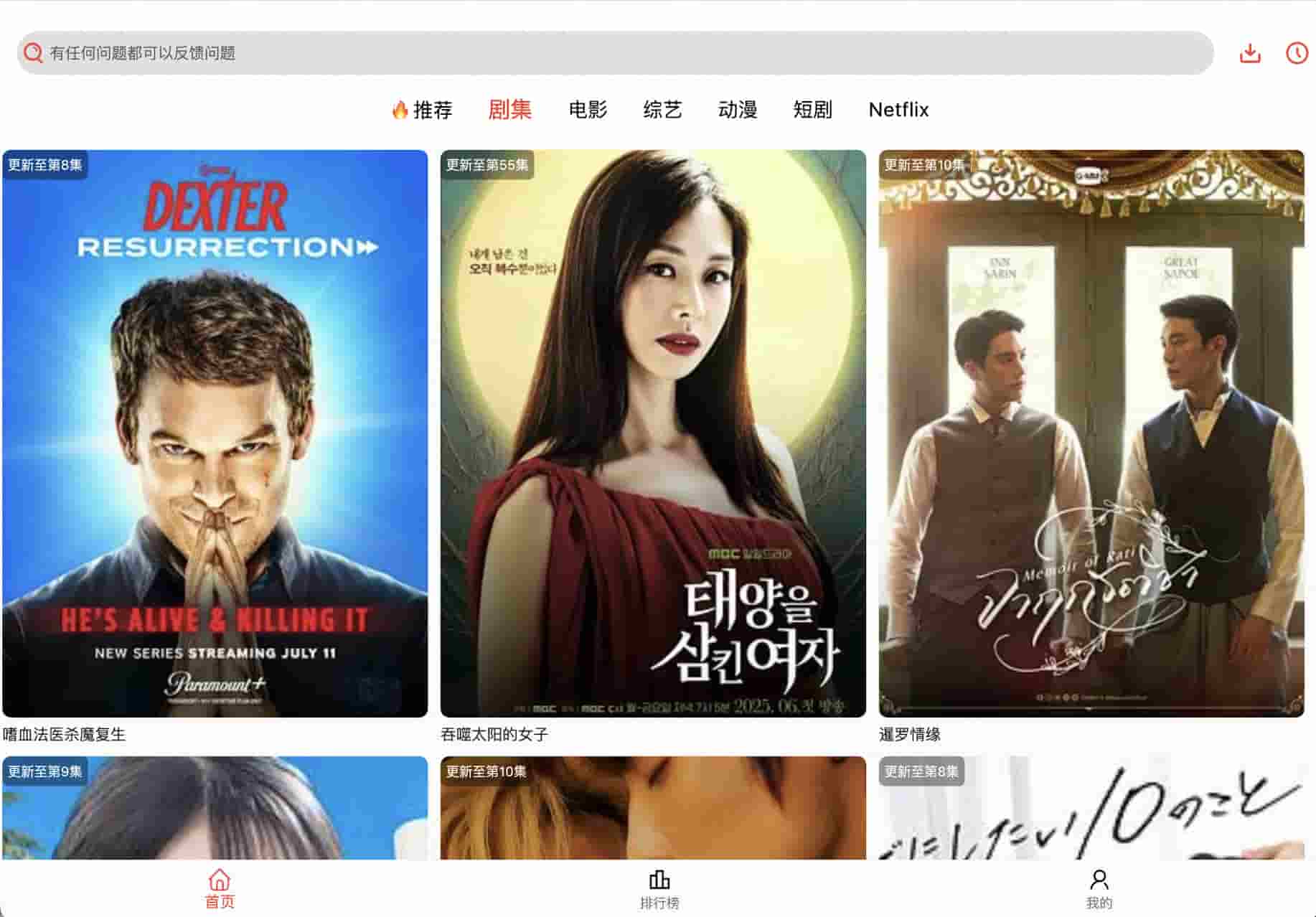Screen dimensions: 1316x917
Task: Tap the 首页 bottom navigation item
Action: point(220,888)
